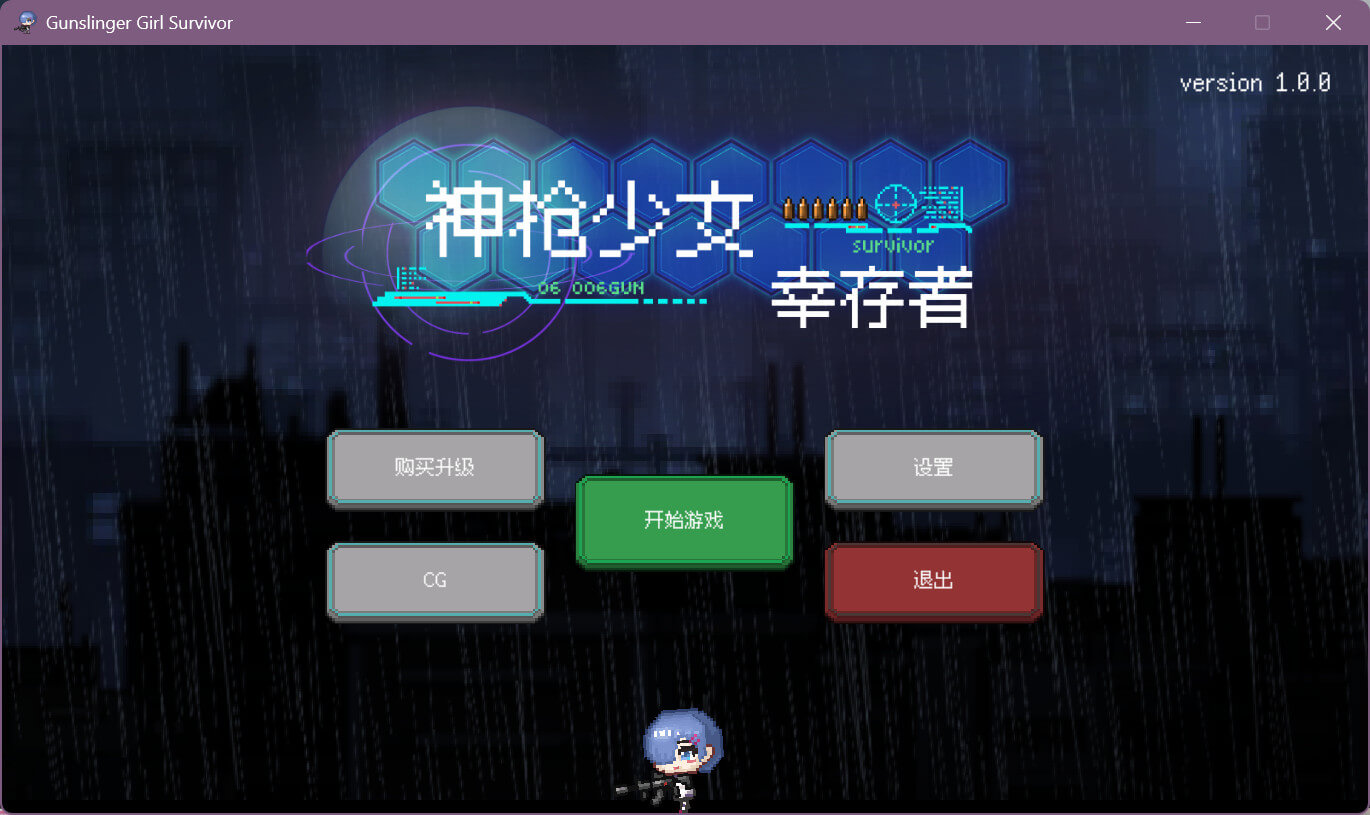This screenshot has height=815, width=1370.
Task: Open 设置 settings
Action: pos(933,468)
